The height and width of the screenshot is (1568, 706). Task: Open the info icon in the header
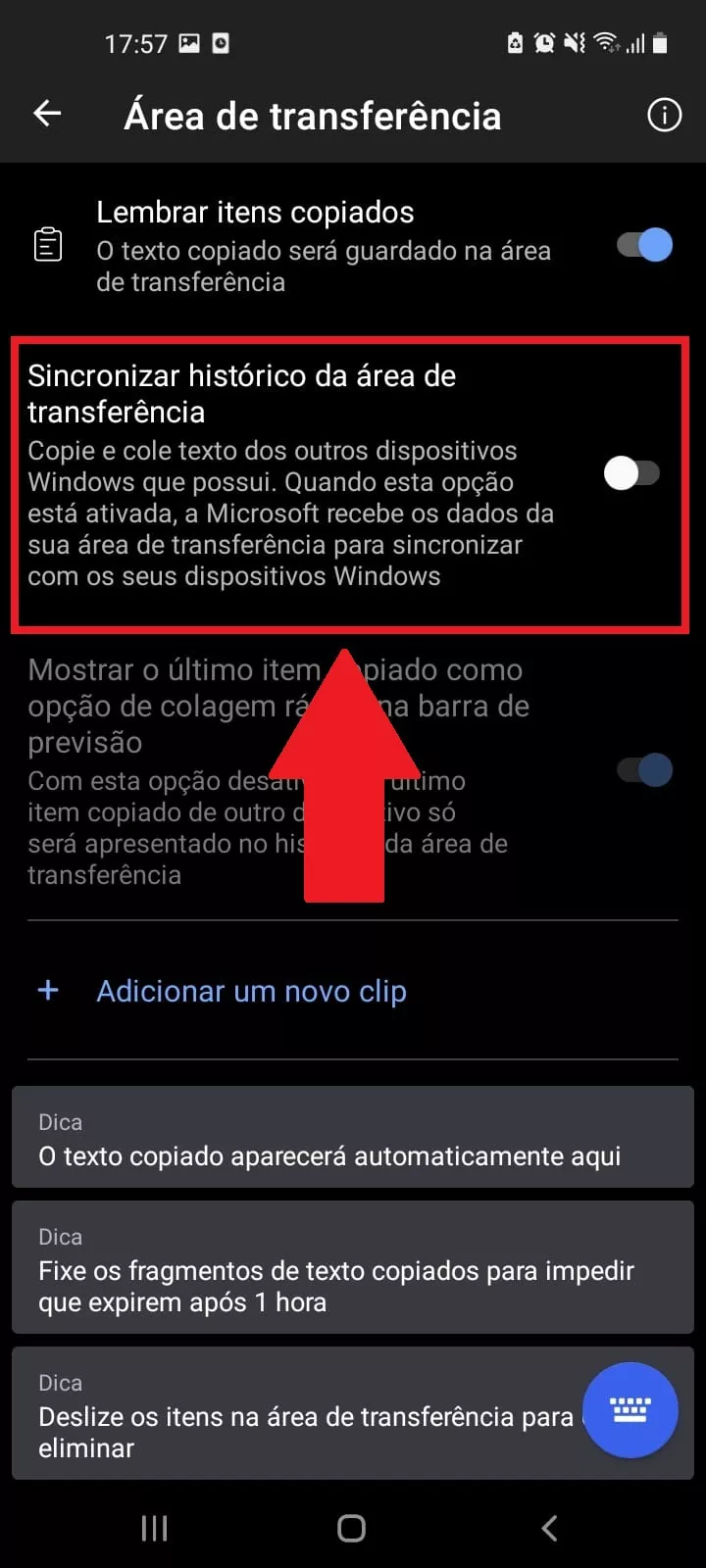(664, 115)
